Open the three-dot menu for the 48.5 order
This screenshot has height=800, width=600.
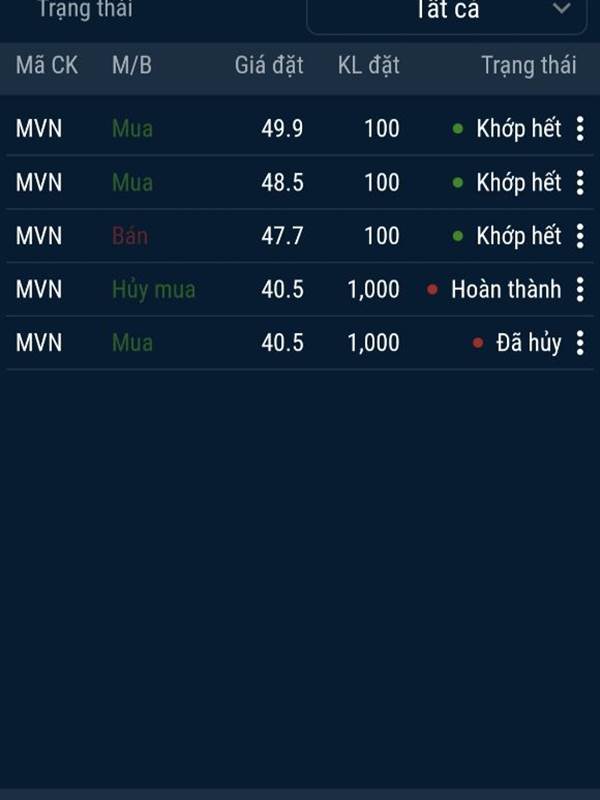580,183
